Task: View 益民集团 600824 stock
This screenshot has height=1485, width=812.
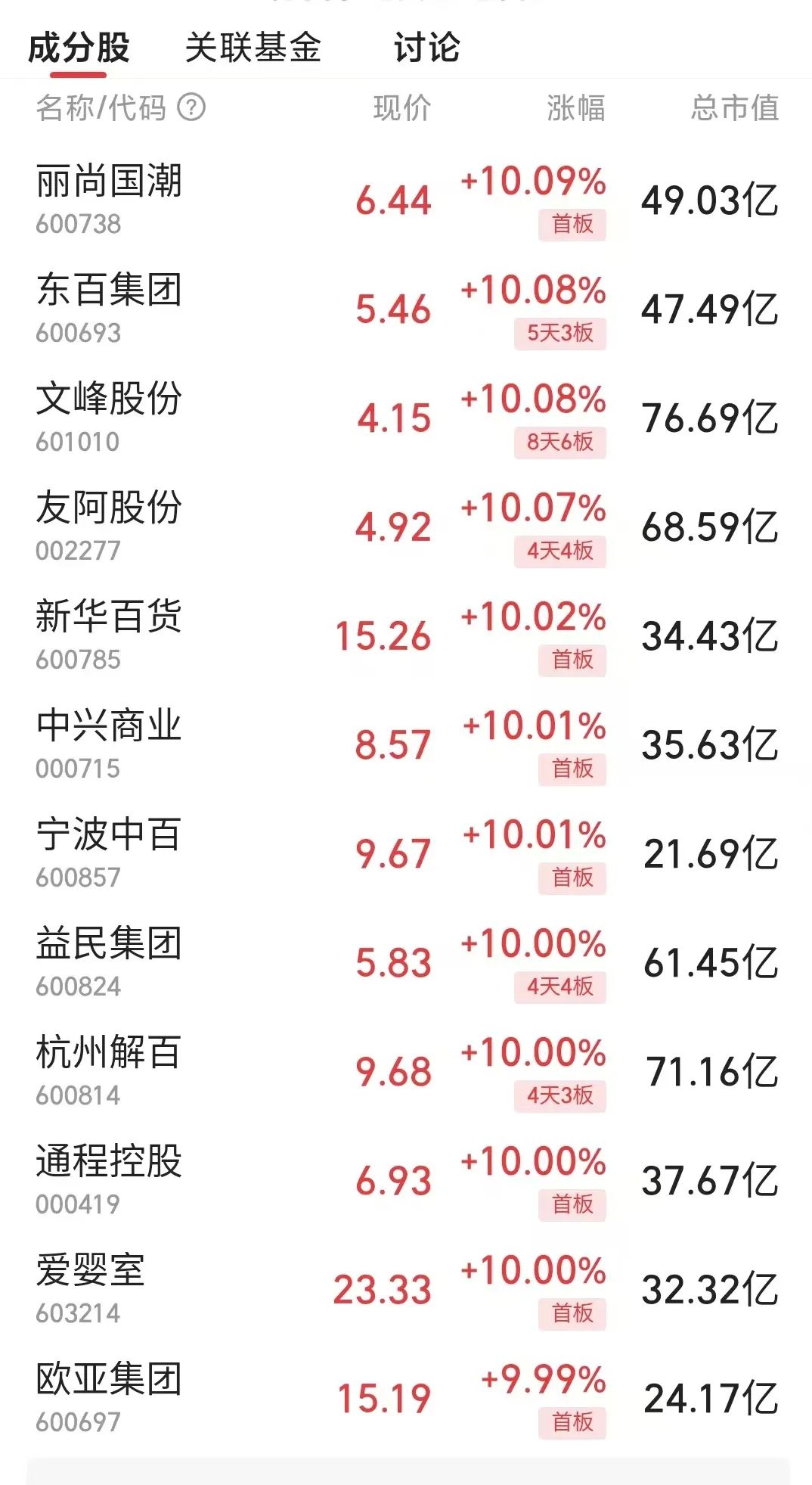Action: (x=406, y=963)
